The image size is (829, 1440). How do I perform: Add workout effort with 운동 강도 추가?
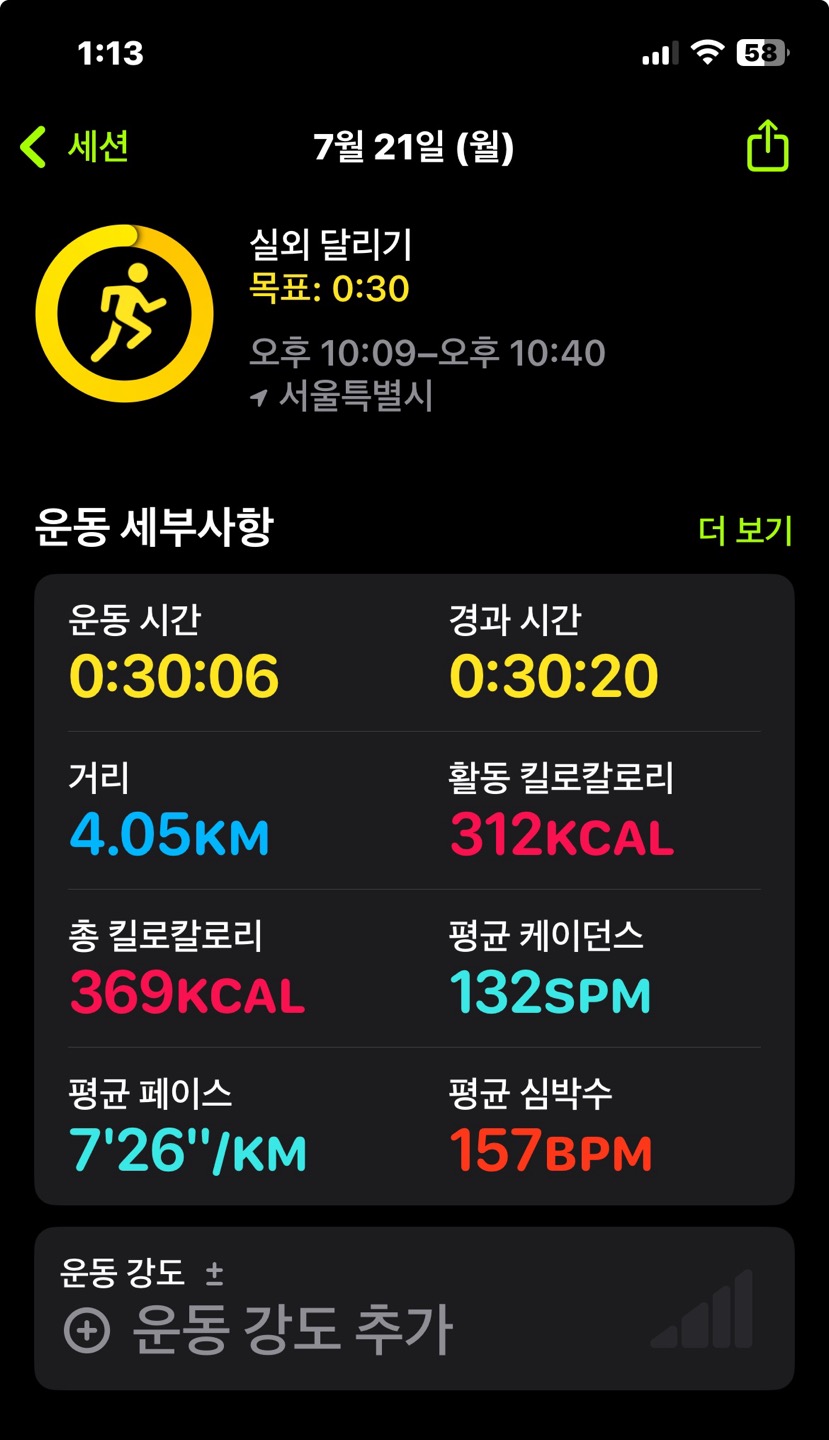[260, 1330]
